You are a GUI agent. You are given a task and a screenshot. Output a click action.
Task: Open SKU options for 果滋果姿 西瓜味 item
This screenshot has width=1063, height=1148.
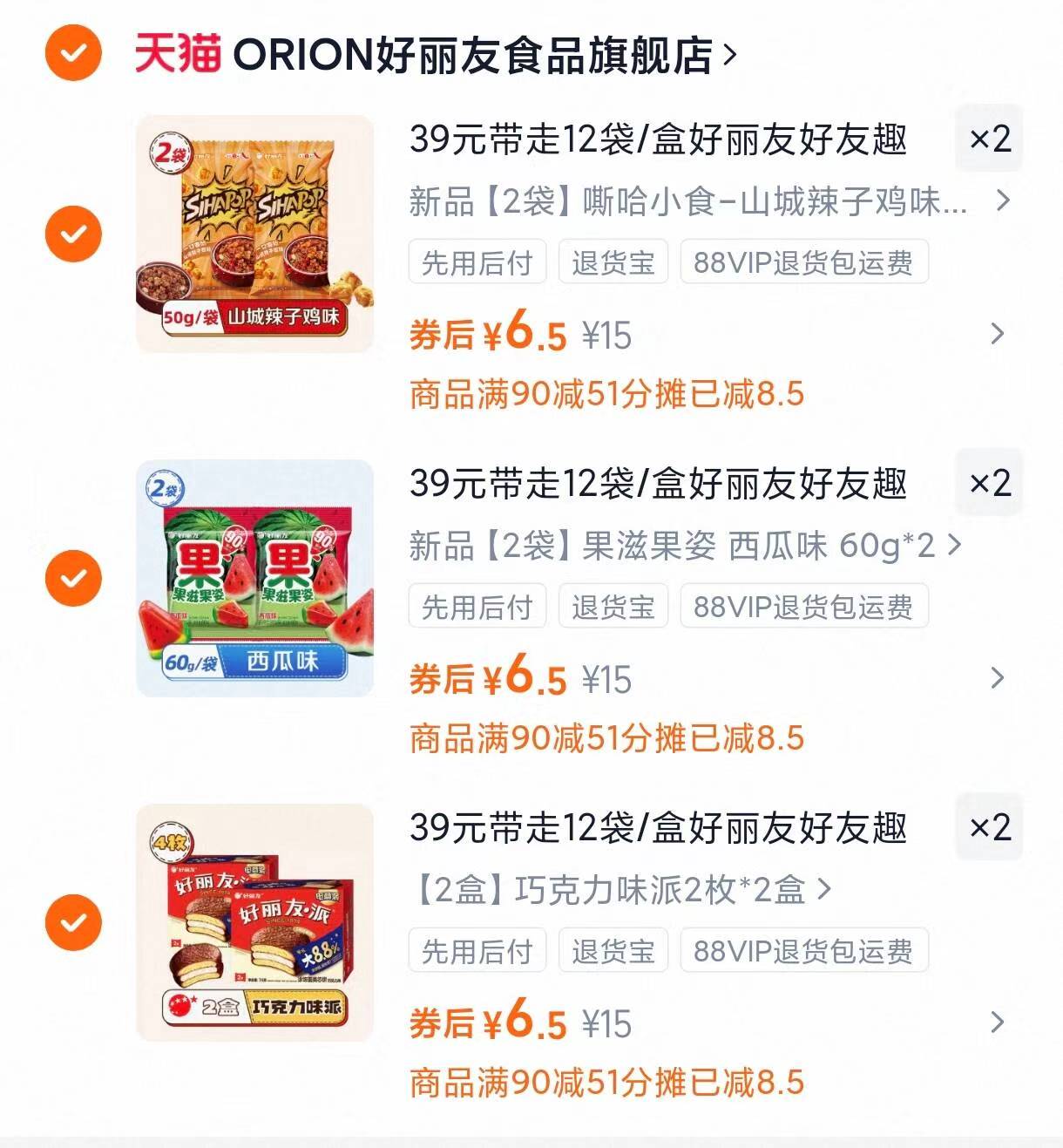(956, 545)
